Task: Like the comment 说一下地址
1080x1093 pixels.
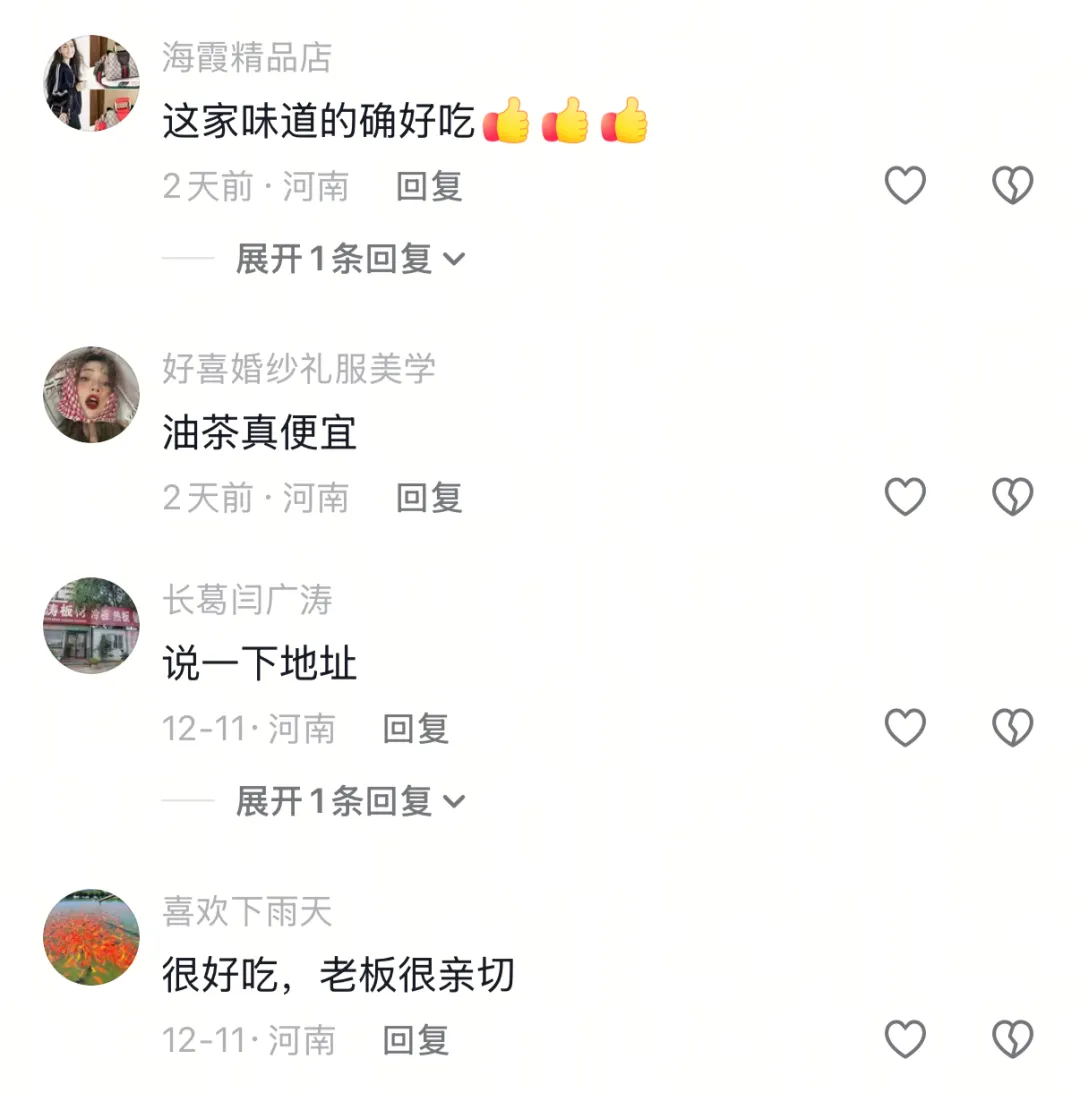Action: pos(905,728)
